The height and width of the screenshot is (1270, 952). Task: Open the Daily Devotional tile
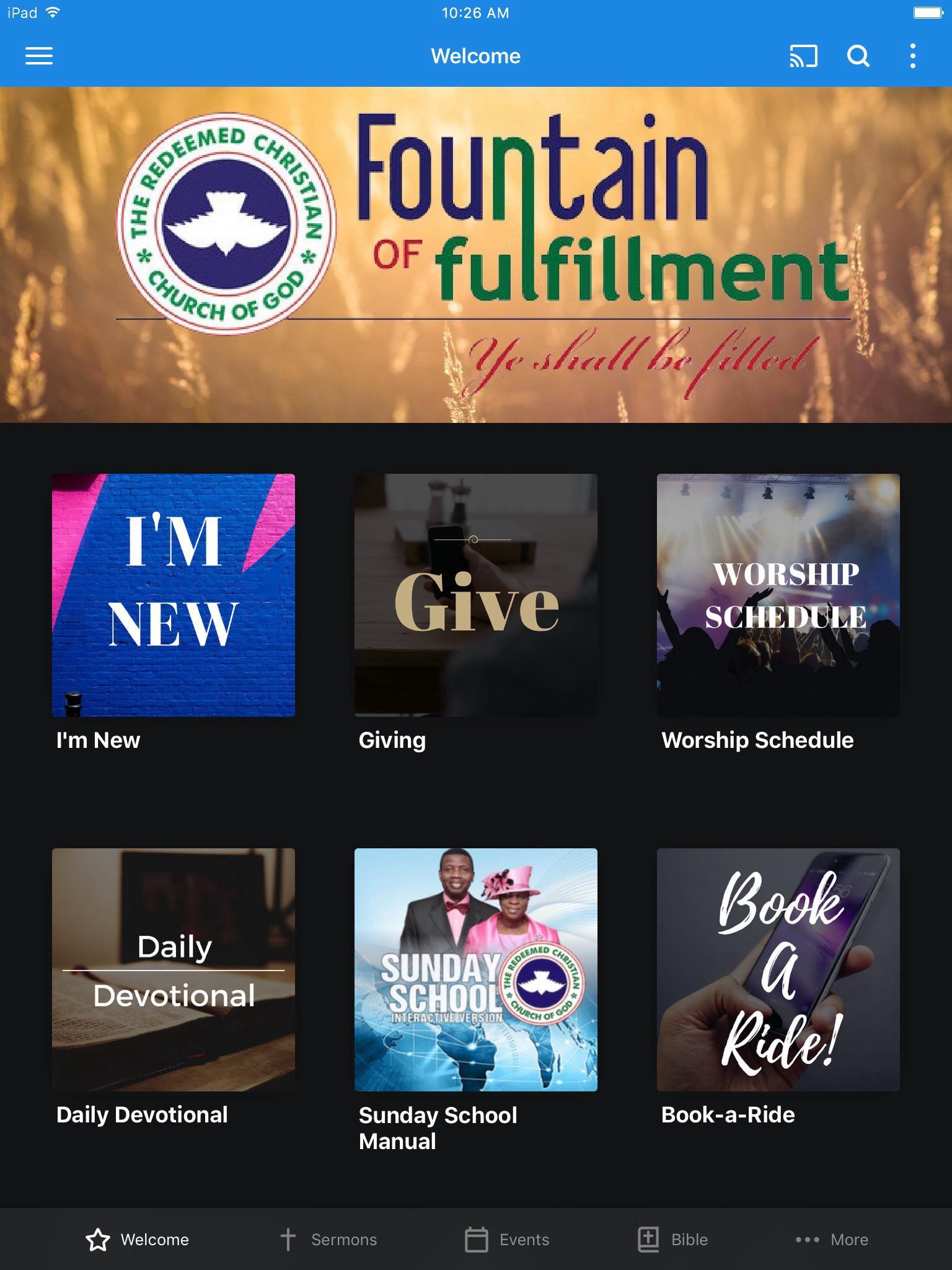(174, 970)
